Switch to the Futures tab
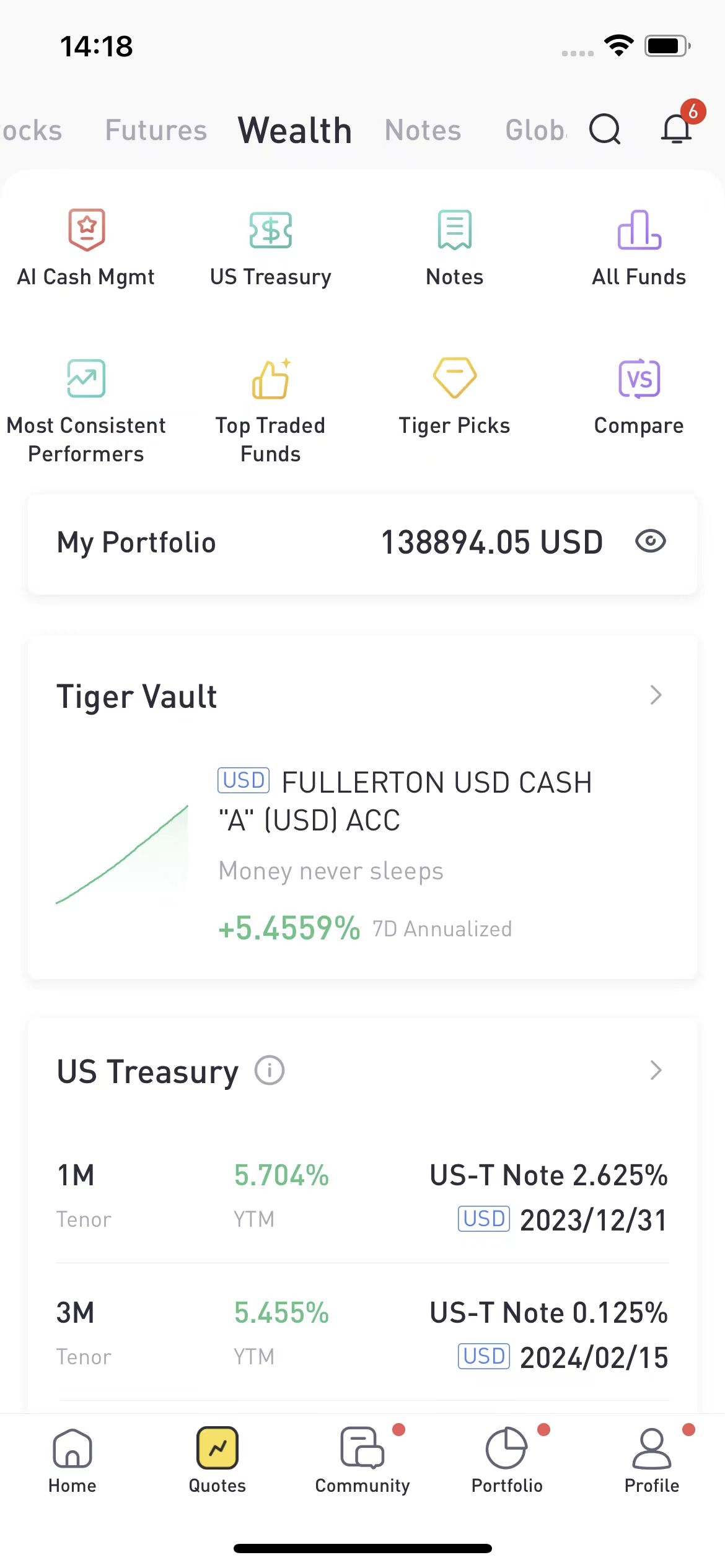Image resolution: width=725 pixels, height=1568 pixels. 156,130
